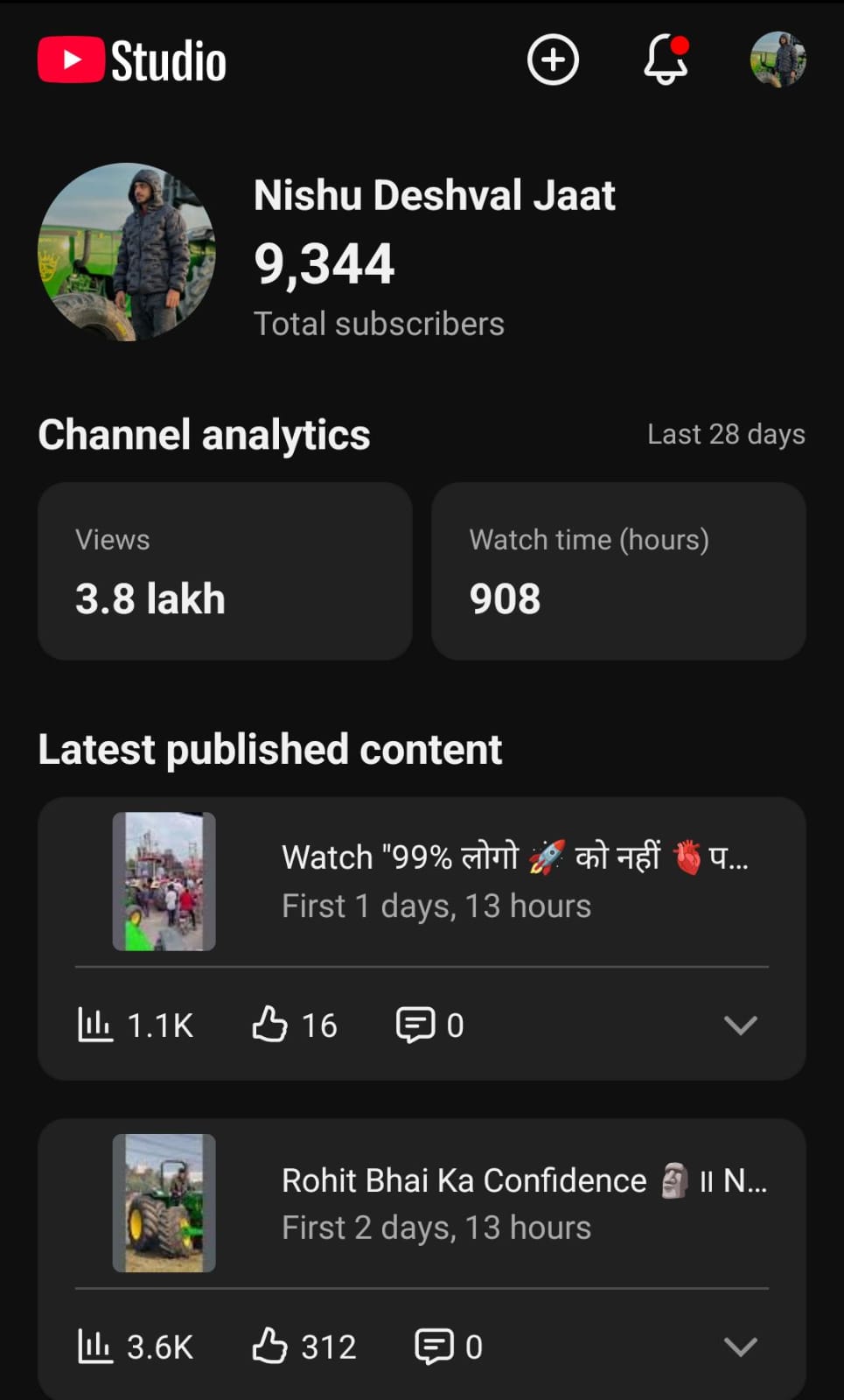Expand details for Rohit Bhai Ka Confidence video

click(741, 1347)
